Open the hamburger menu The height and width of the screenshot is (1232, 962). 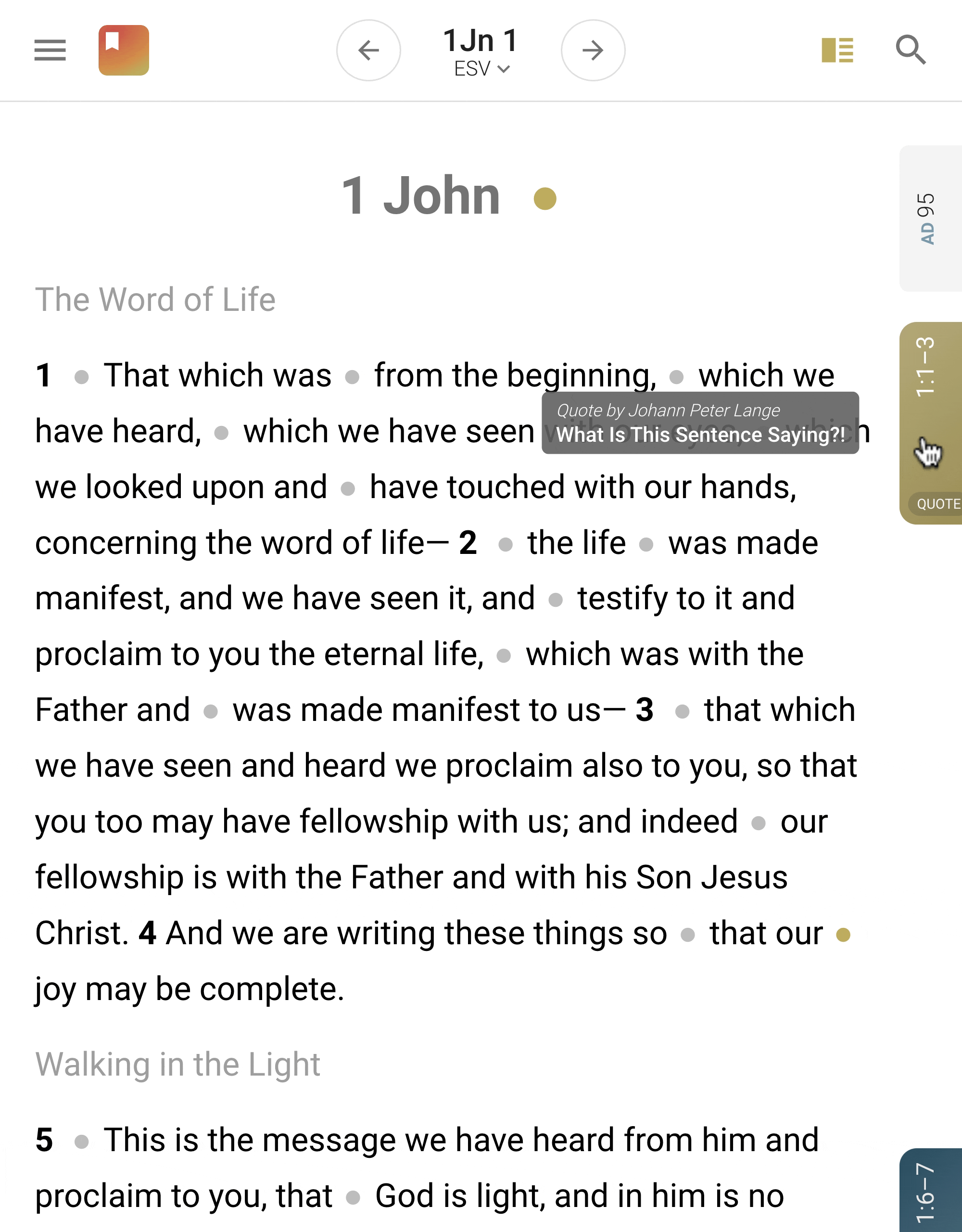[x=50, y=50]
